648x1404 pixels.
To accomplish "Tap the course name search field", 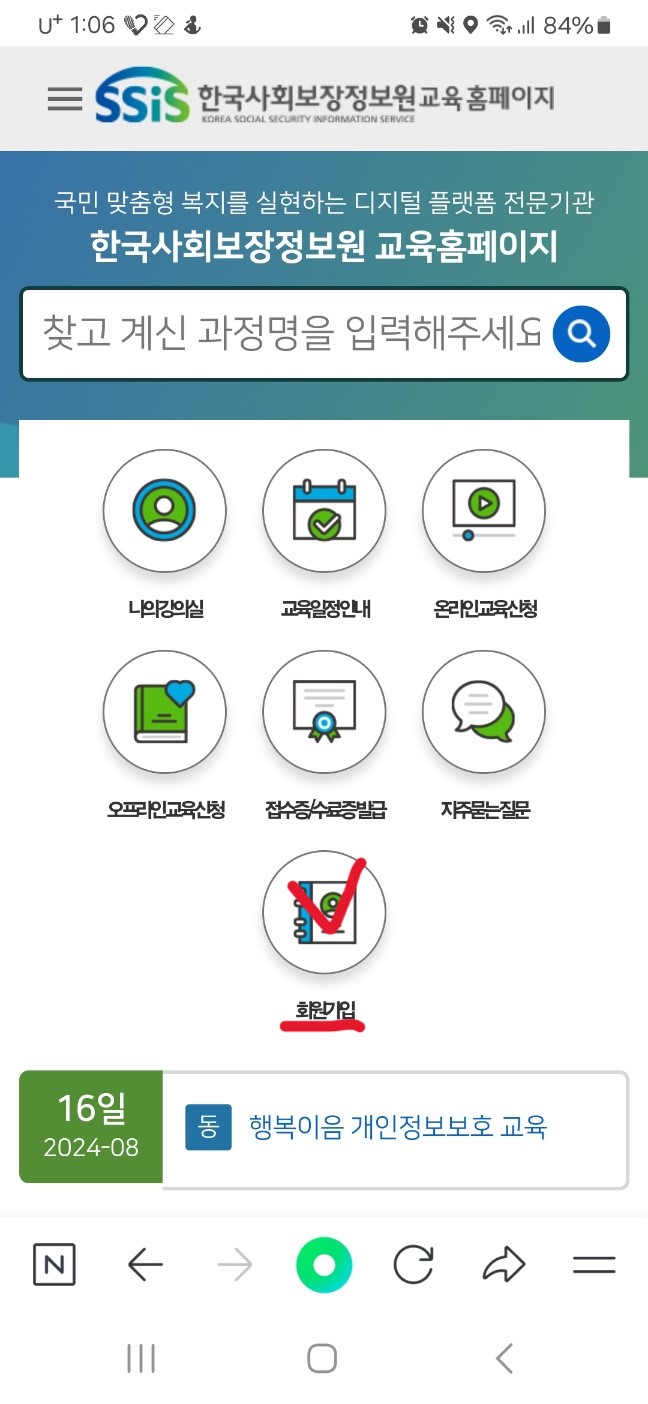I will [x=290, y=333].
